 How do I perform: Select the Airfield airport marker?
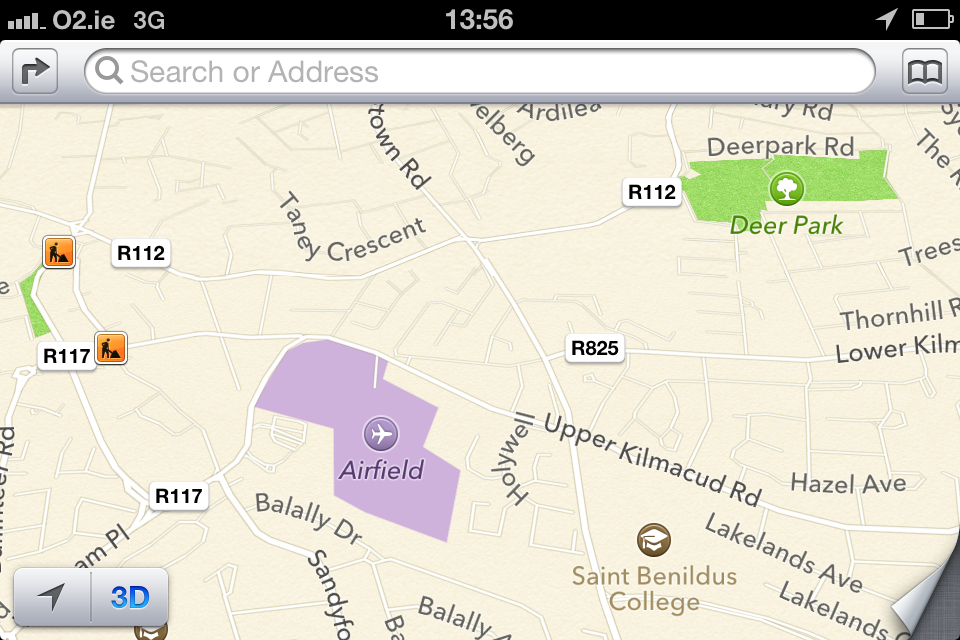click(381, 434)
